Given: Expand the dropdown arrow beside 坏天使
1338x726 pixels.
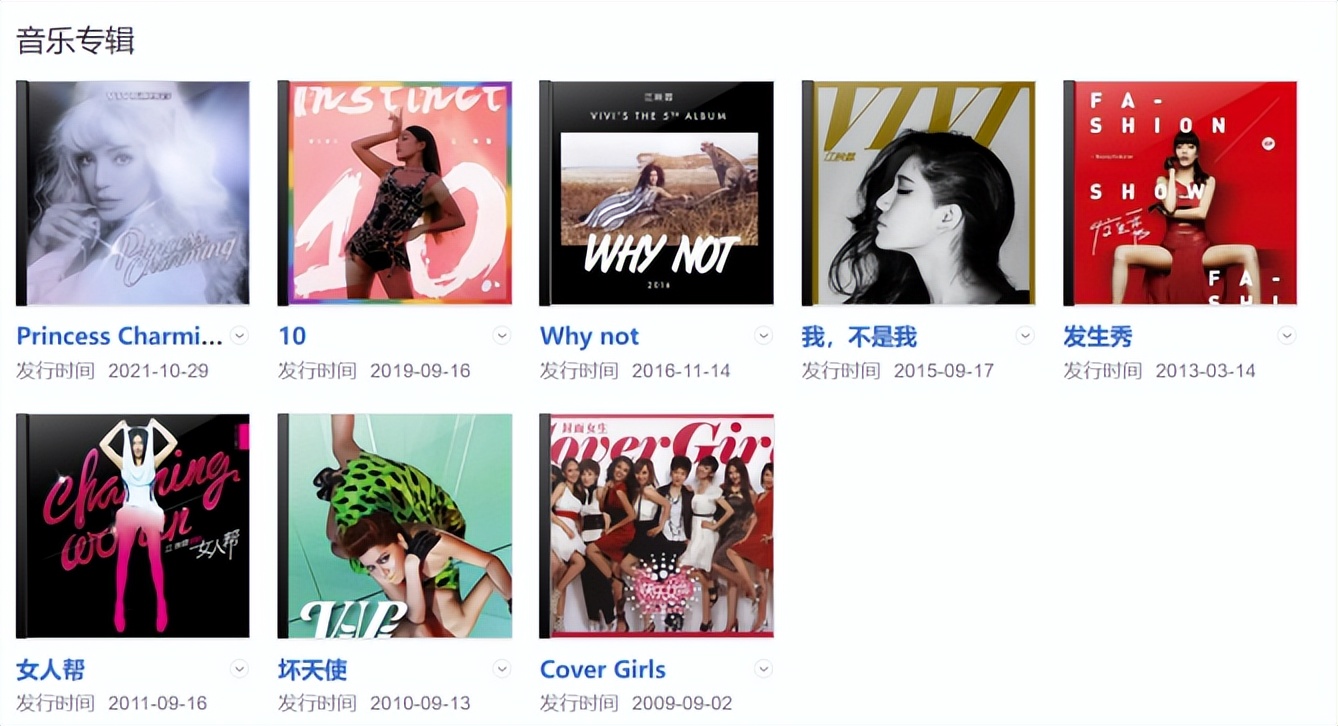Looking at the screenshot, I should 502,669.
